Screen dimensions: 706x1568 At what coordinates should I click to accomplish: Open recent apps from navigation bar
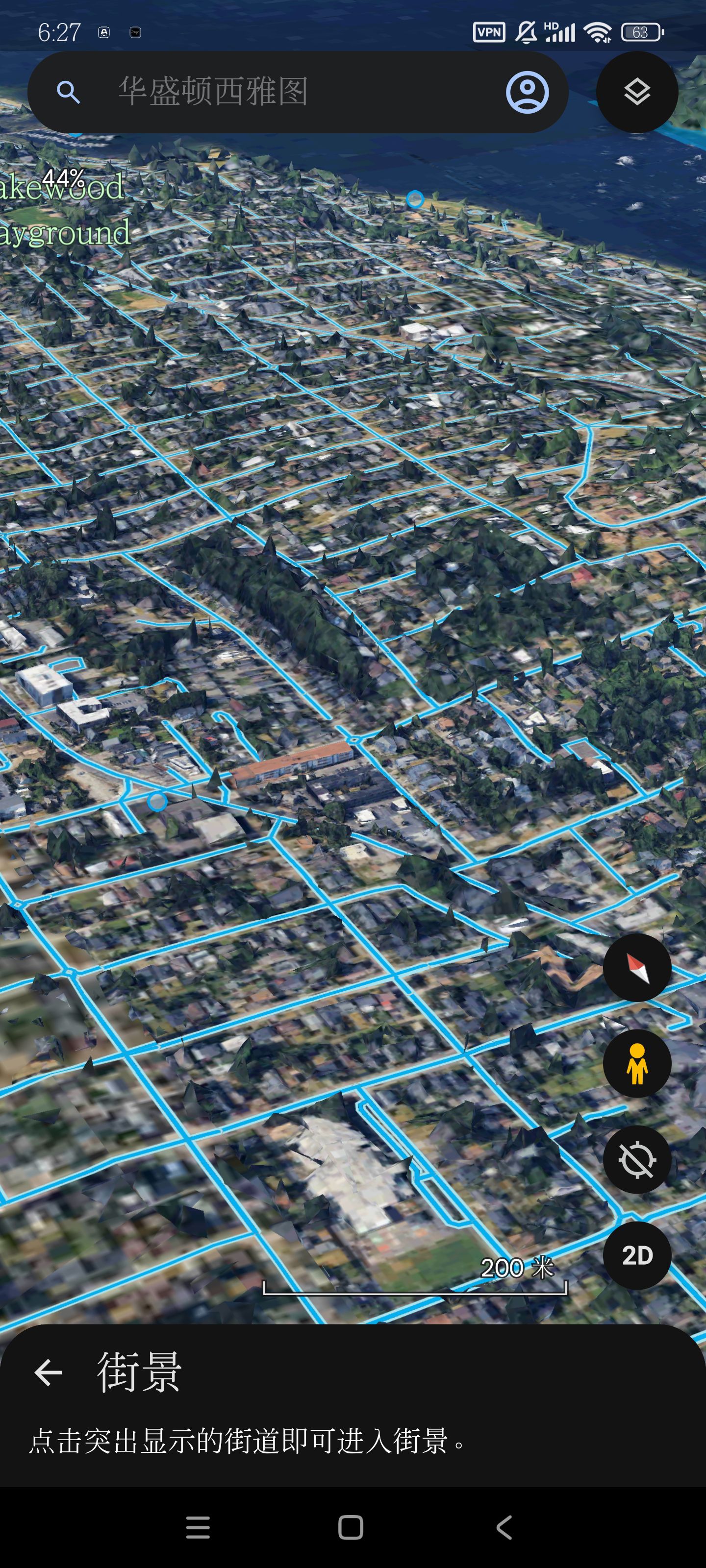pos(198,1527)
